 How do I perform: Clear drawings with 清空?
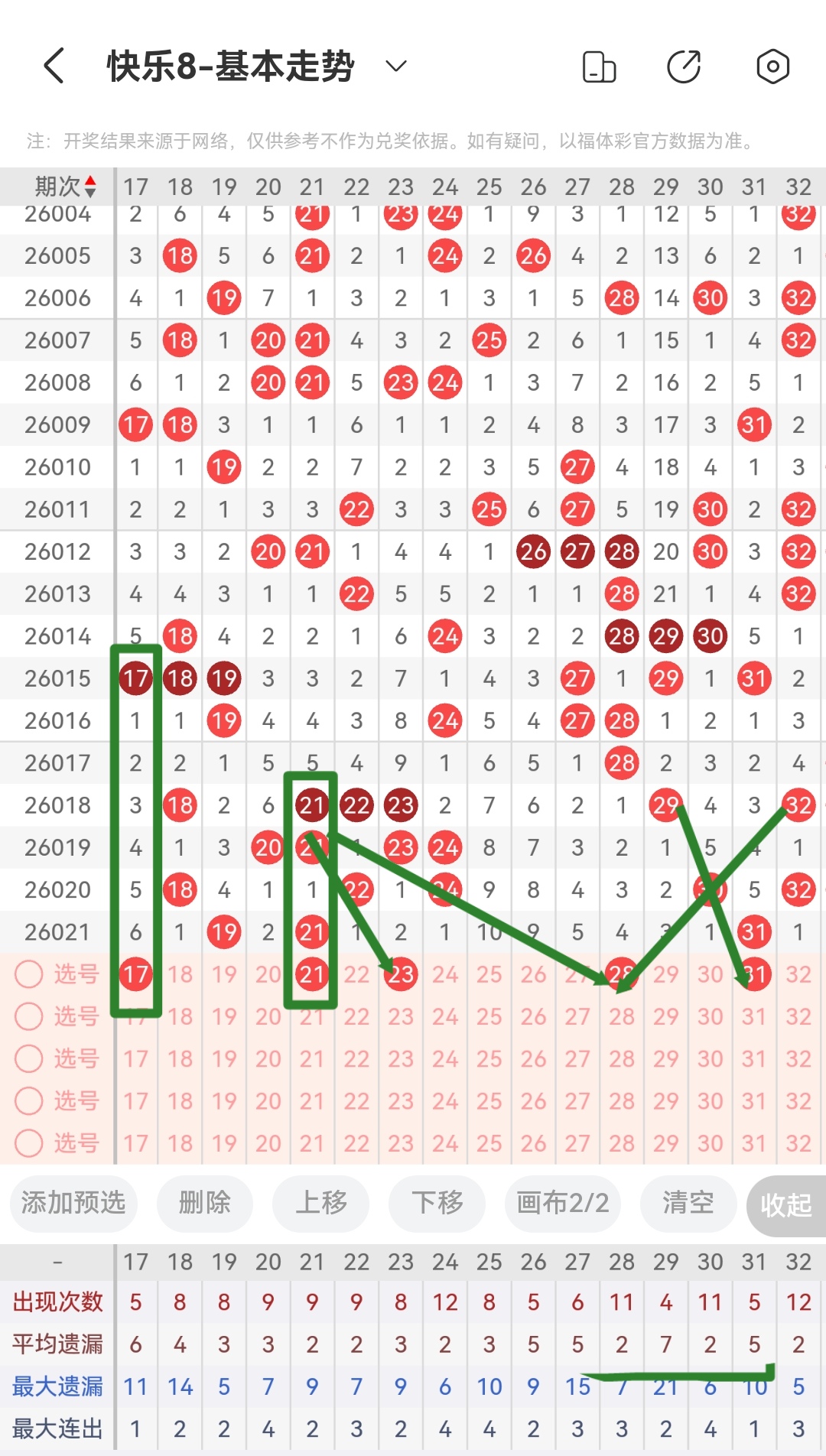pyautogui.click(x=688, y=1204)
